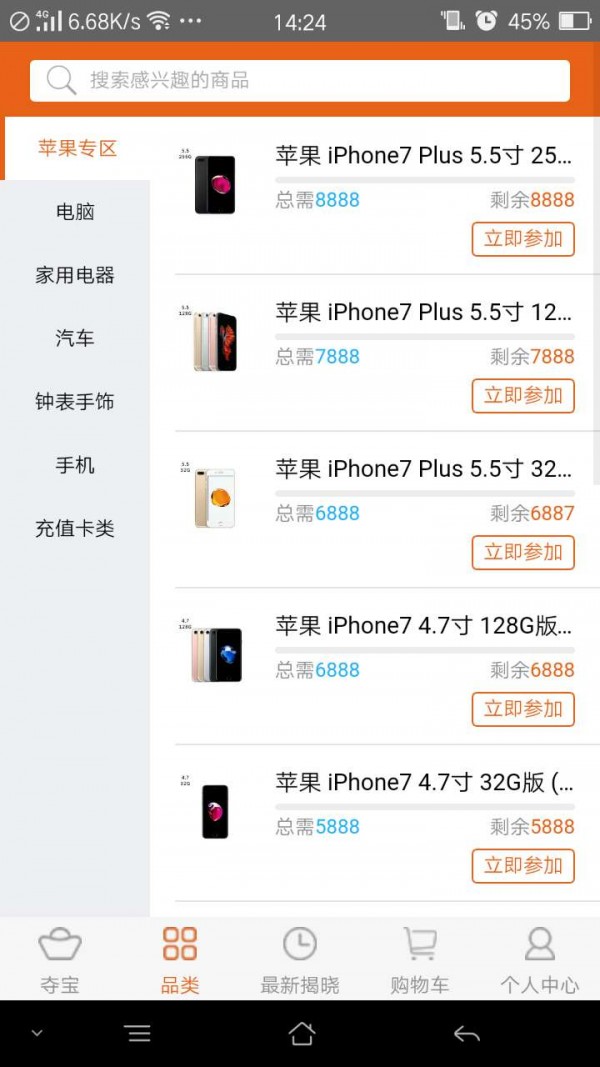
Task: Switch to the 夺宝 tab
Action: click(x=60, y=960)
